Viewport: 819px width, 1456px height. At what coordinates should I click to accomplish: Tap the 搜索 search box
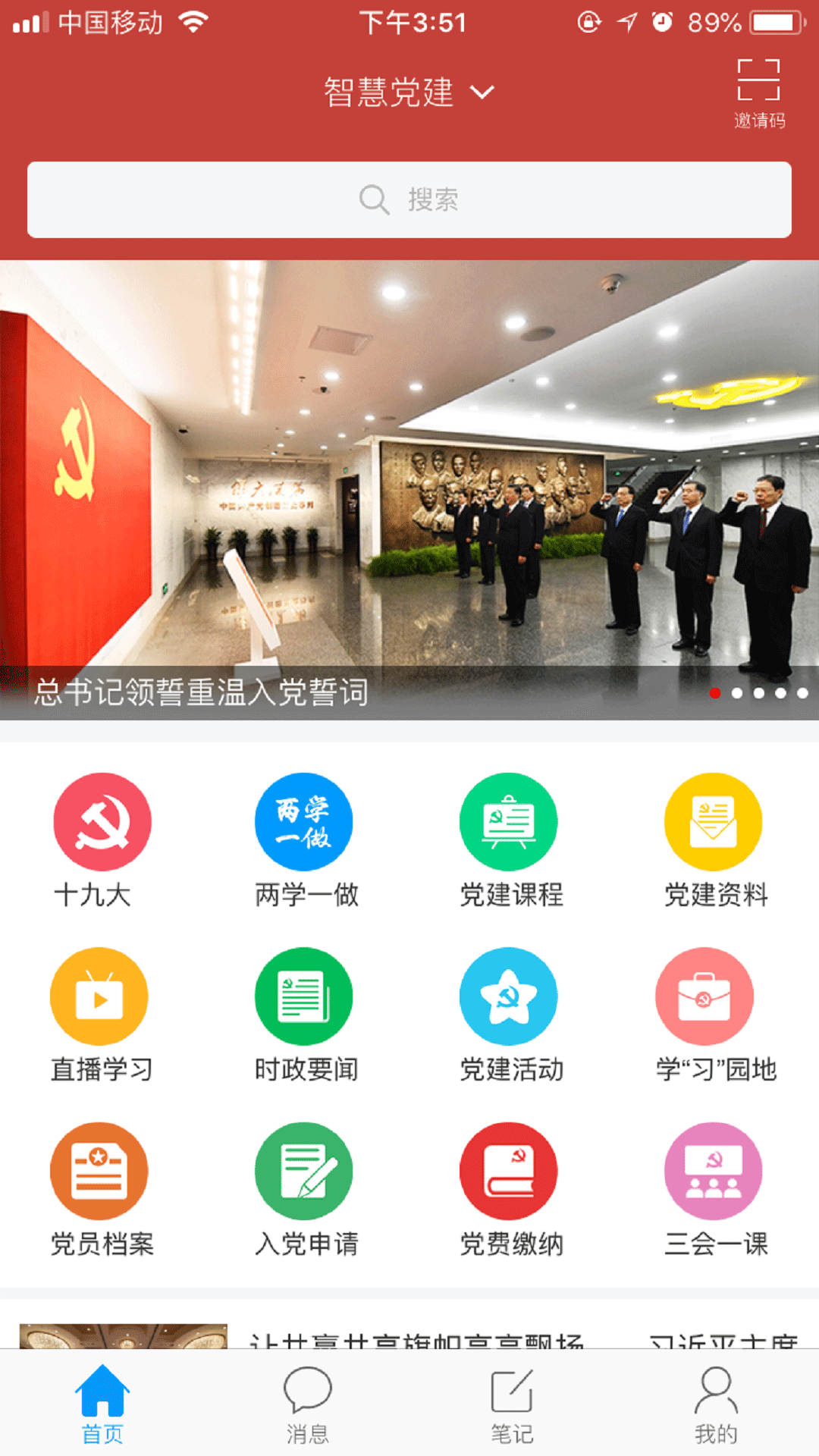click(409, 199)
